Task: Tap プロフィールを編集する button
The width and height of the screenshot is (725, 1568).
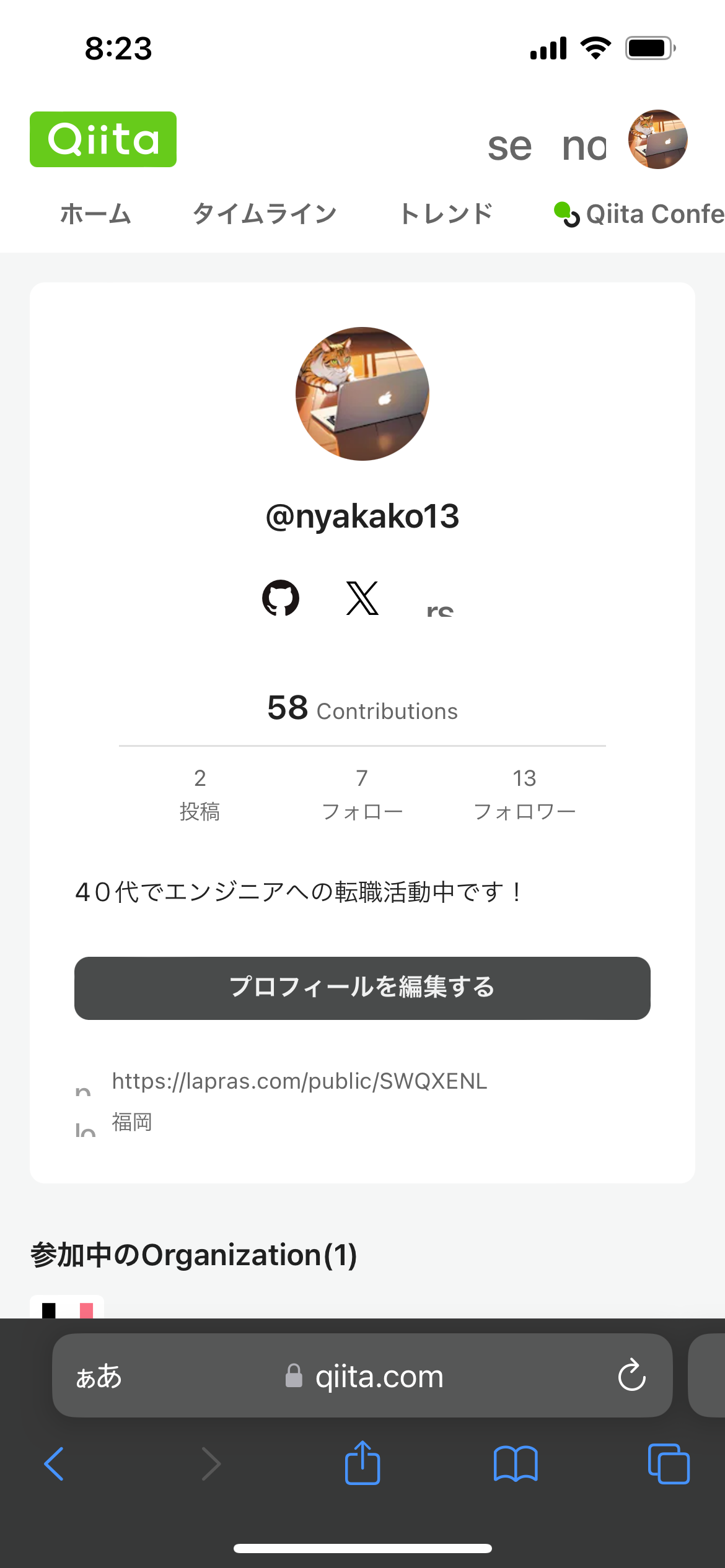Action: click(362, 988)
